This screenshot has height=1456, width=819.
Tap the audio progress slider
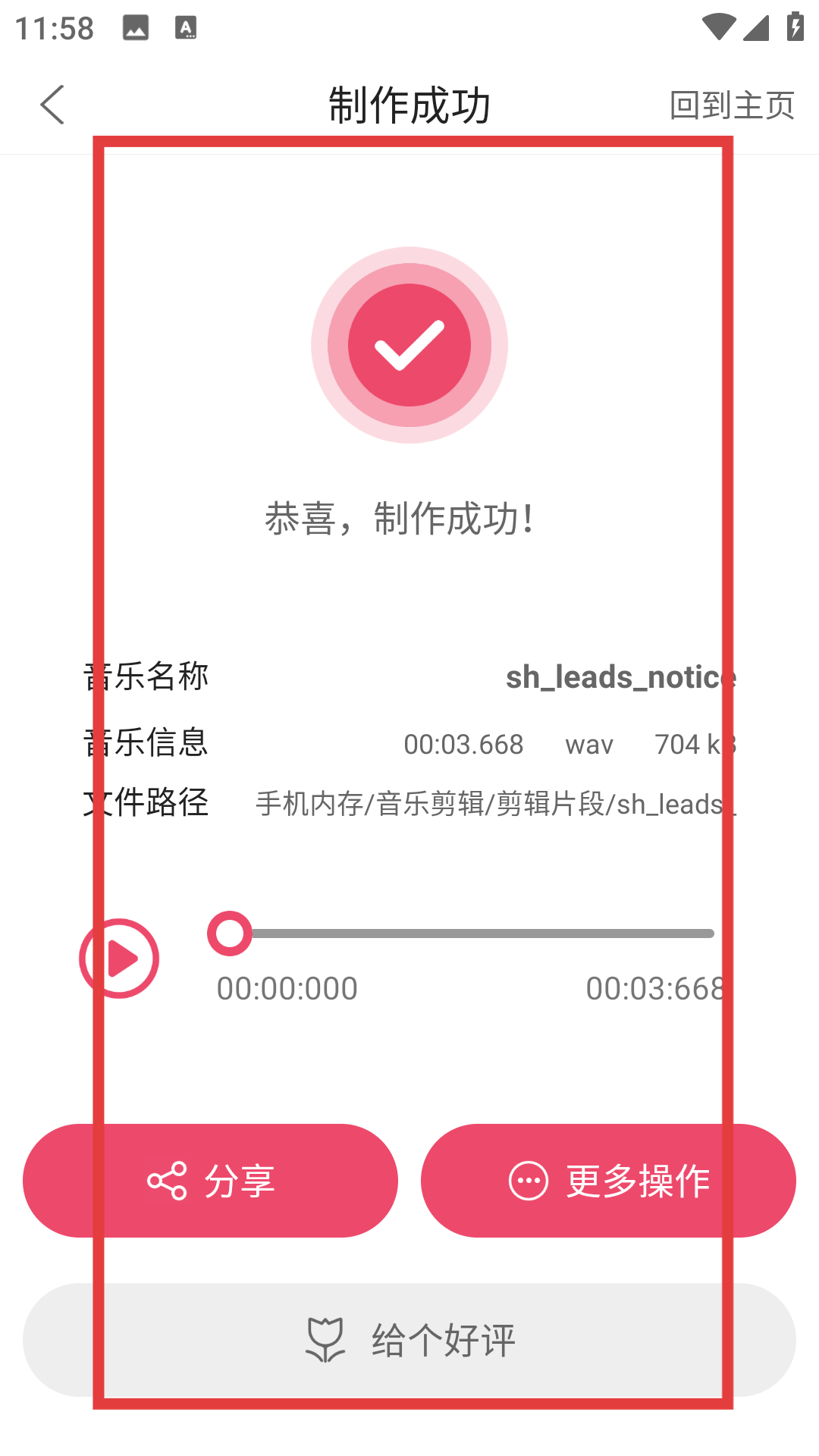pos(470,934)
